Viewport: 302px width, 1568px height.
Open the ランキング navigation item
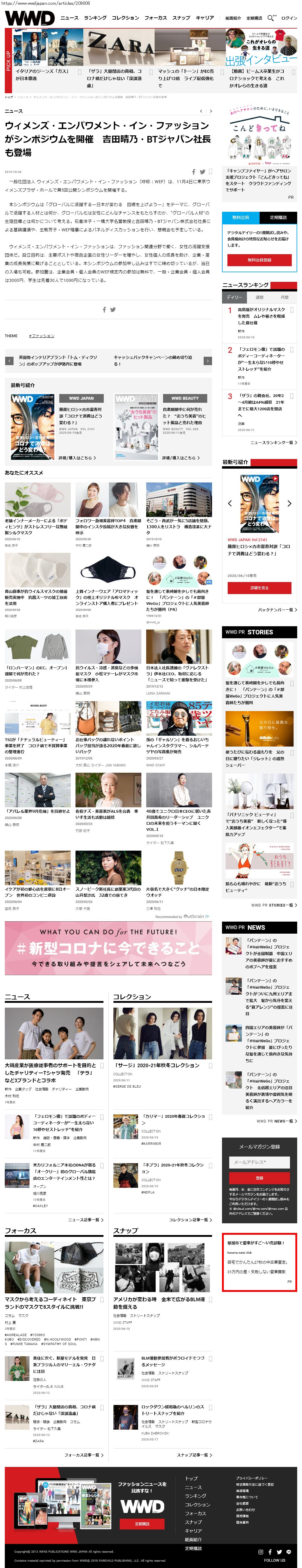click(x=95, y=18)
